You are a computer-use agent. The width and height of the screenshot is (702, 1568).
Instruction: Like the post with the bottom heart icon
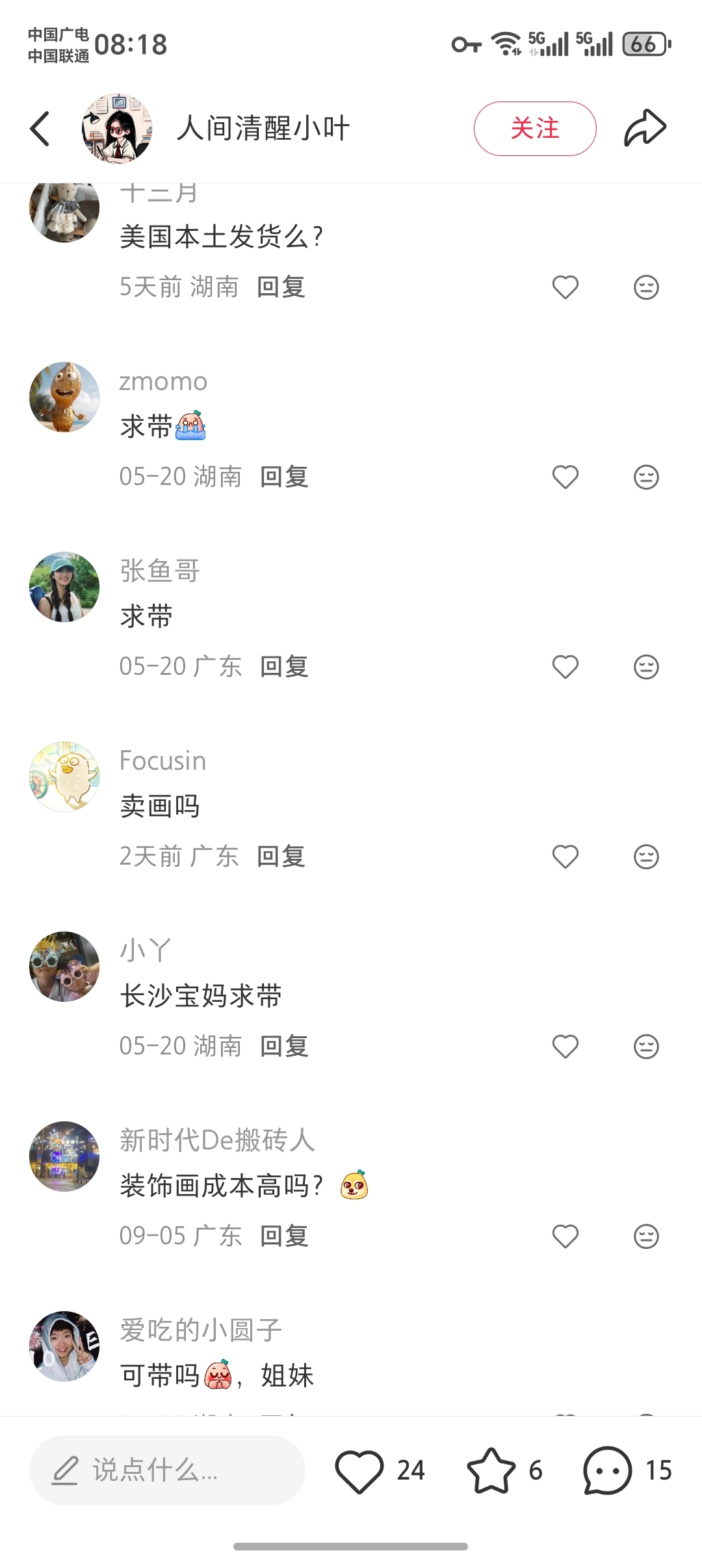[x=359, y=1470]
